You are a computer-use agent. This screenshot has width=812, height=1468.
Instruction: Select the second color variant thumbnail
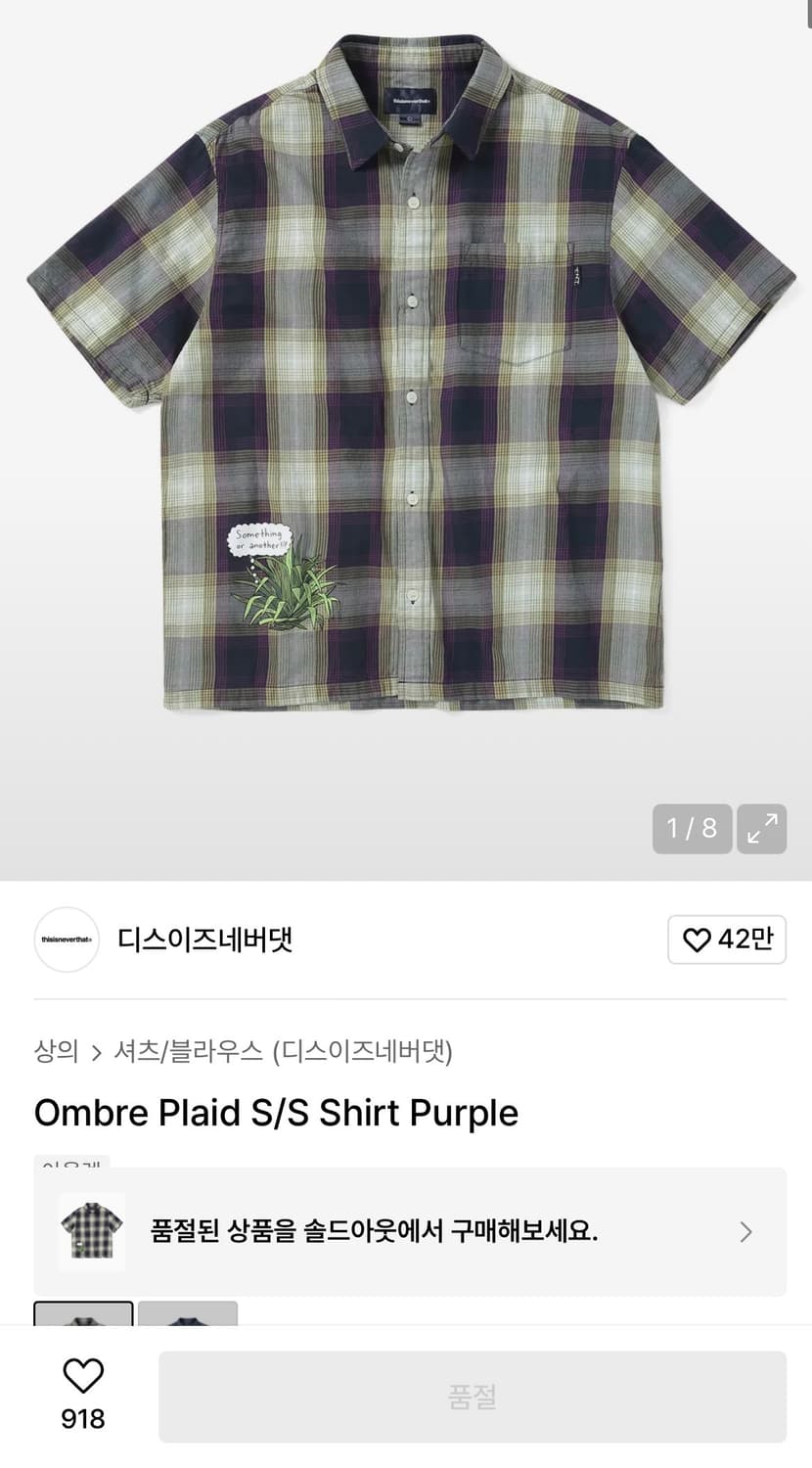click(188, 1313)
